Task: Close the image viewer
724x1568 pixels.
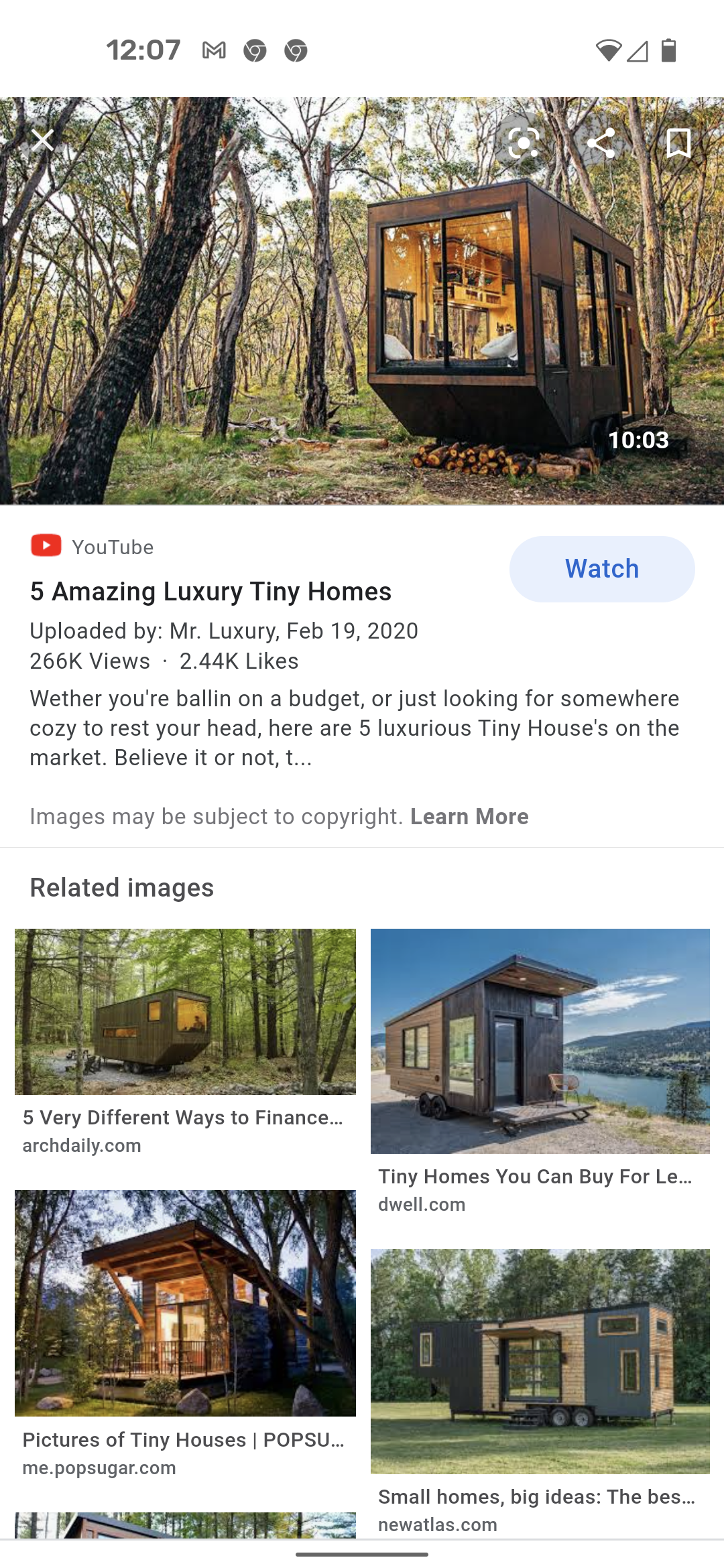Action: [x=43, y=141]
